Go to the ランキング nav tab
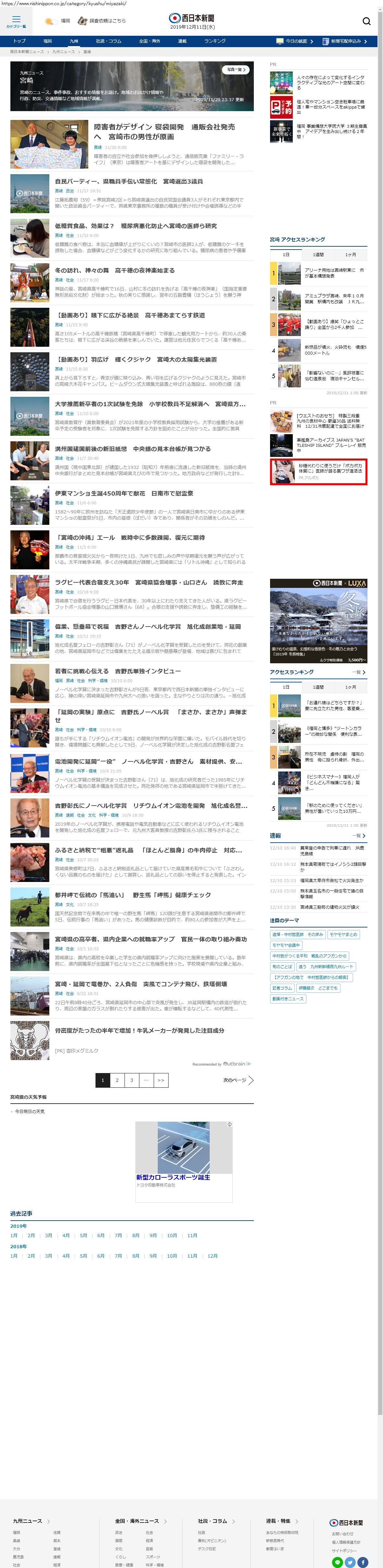This screenshot has width=383, height=1568. coord(215,41)
